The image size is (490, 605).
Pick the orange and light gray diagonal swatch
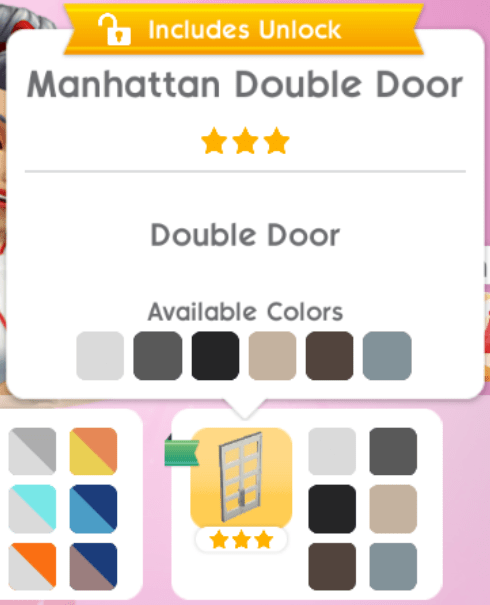pyautogui.click(x=32, y=566)
